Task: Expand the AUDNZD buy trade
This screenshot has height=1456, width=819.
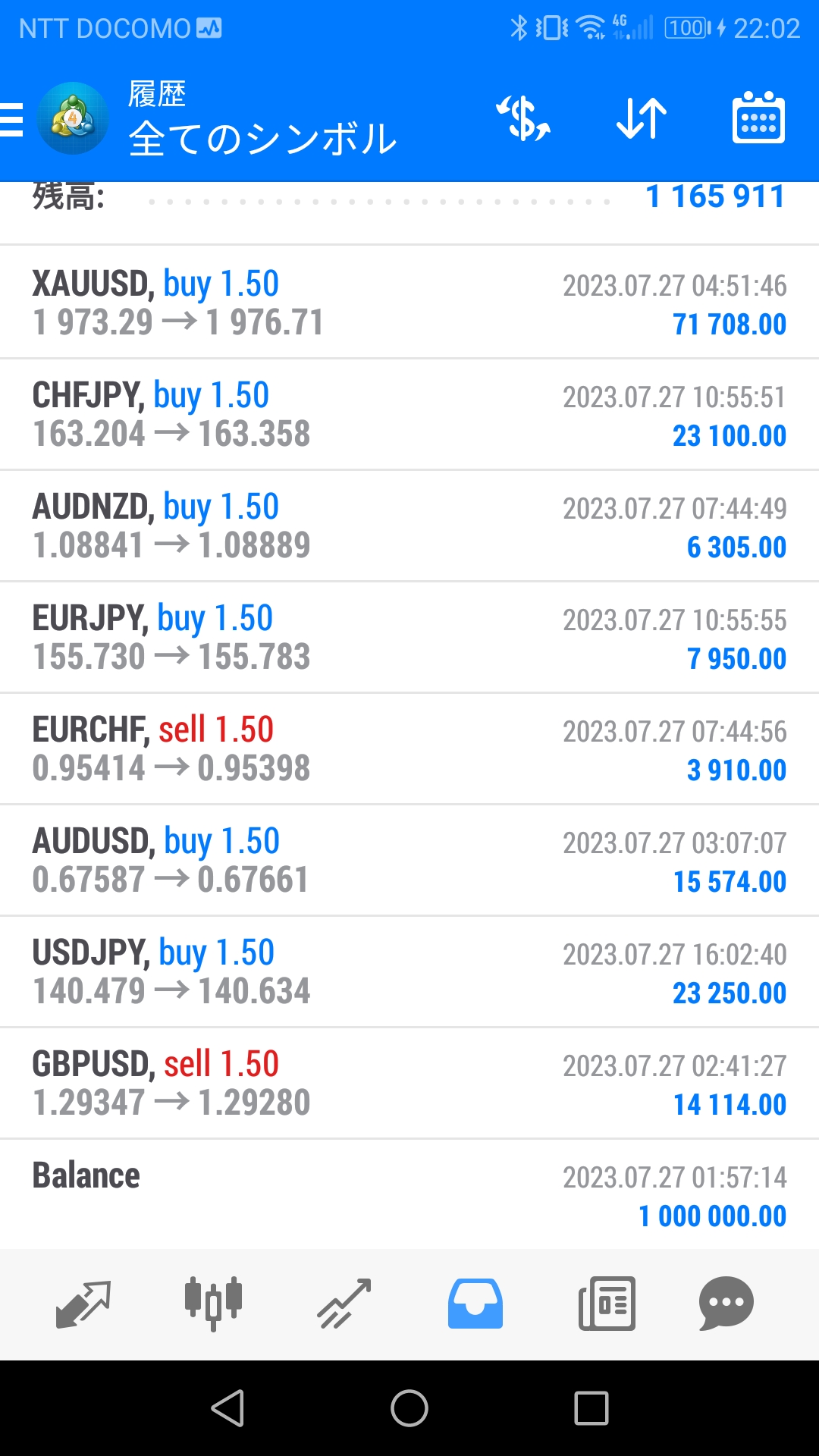Action: (409, 526)
